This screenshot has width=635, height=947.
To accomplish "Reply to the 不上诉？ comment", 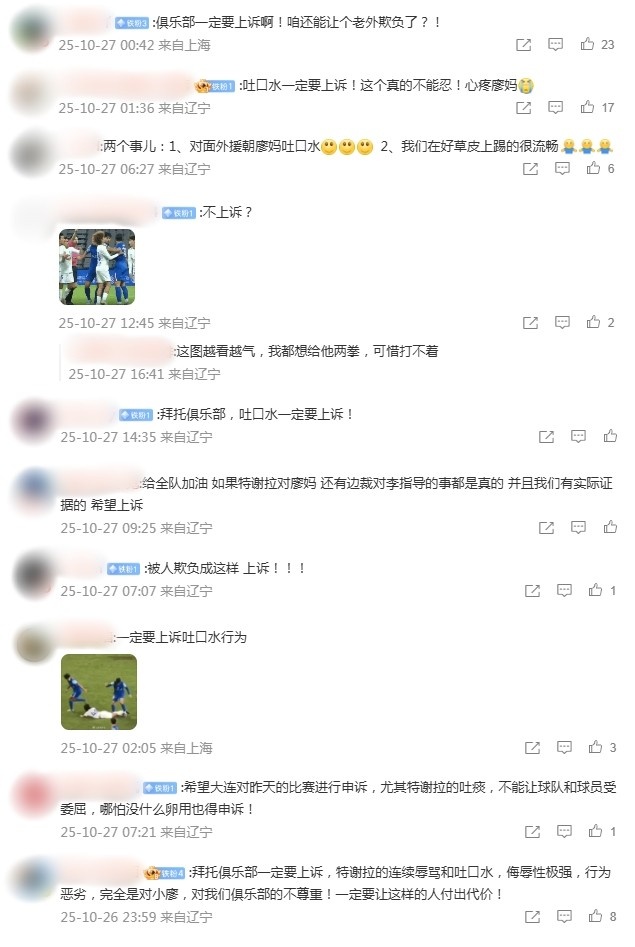I will [562, 323].
